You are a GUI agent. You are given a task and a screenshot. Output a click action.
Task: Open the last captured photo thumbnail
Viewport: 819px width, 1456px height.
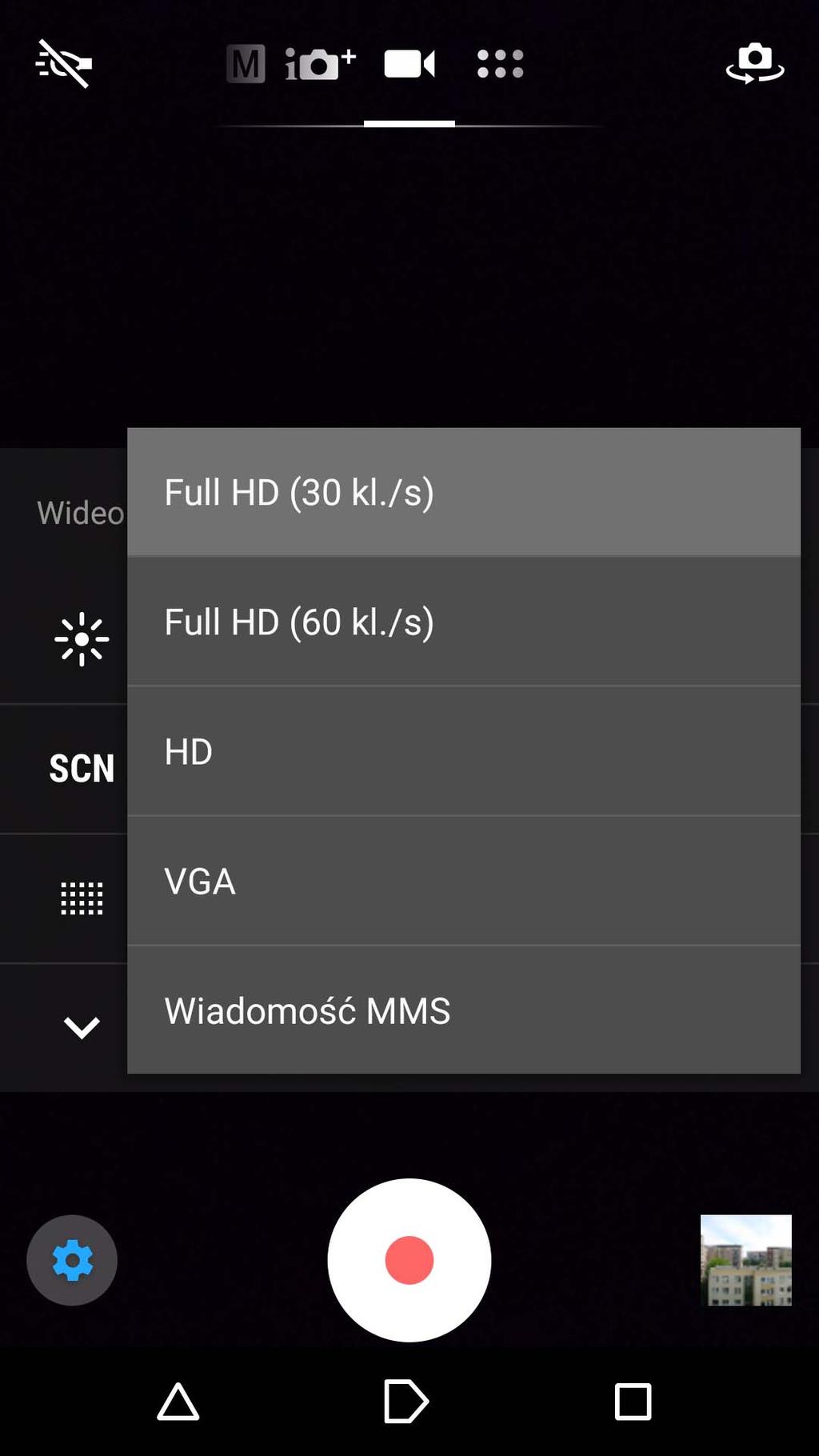746,1260
